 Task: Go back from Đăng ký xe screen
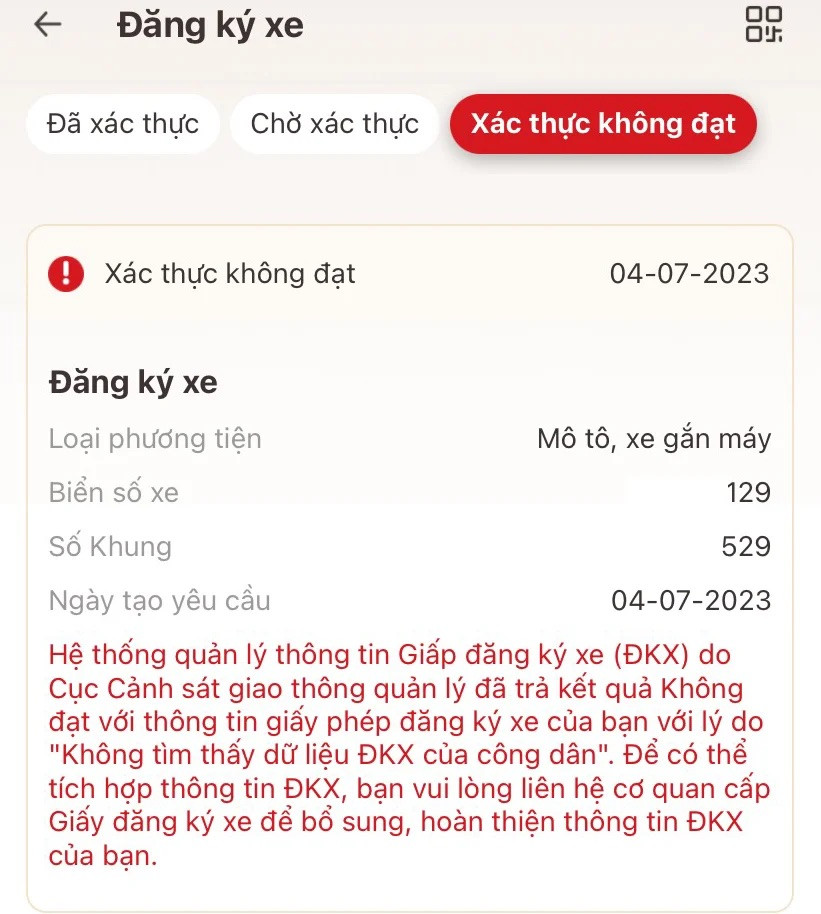(48, 25)
